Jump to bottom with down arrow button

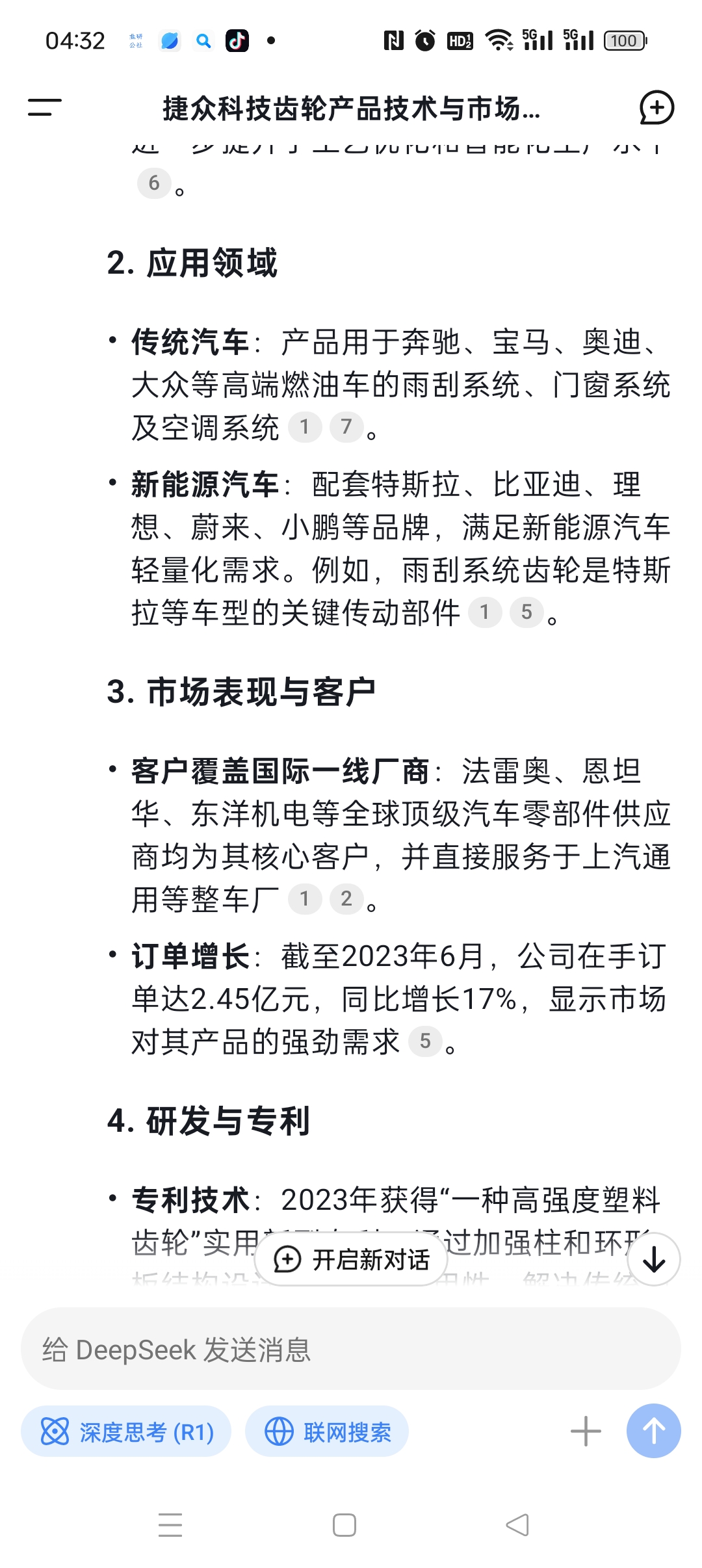653,1260
